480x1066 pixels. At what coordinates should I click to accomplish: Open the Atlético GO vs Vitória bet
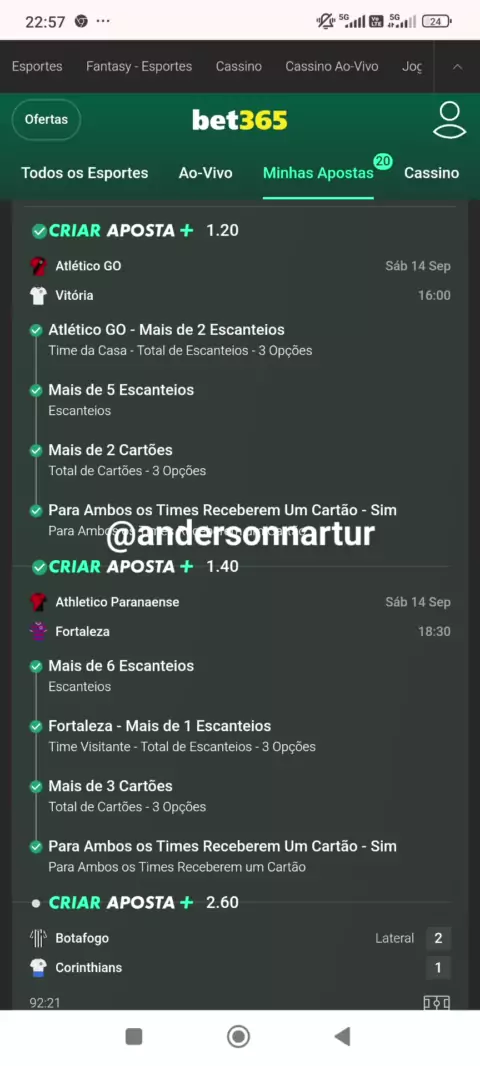point(240,281)
